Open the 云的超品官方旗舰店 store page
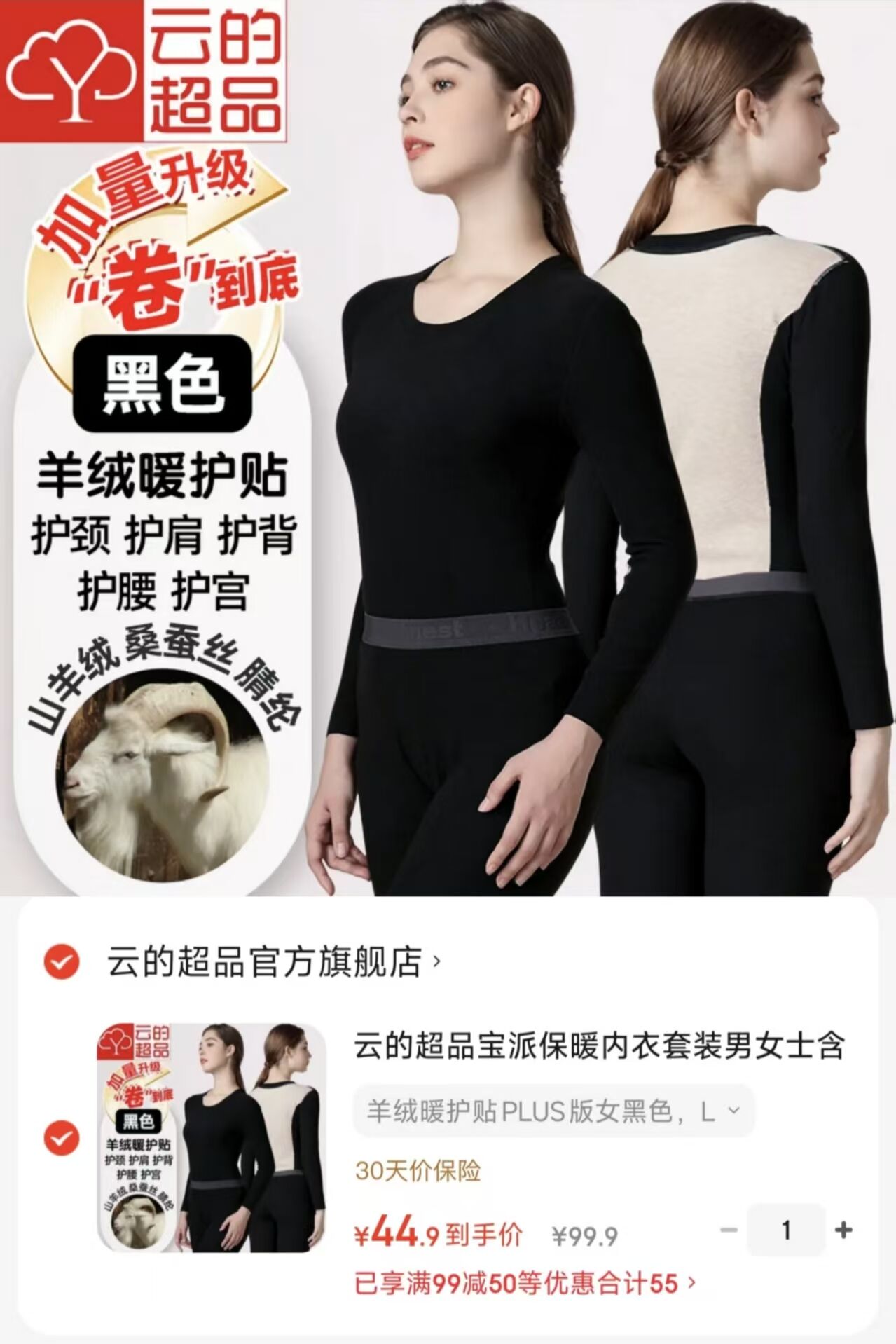The image size is (896, 1344). click(x=274, y=961)
